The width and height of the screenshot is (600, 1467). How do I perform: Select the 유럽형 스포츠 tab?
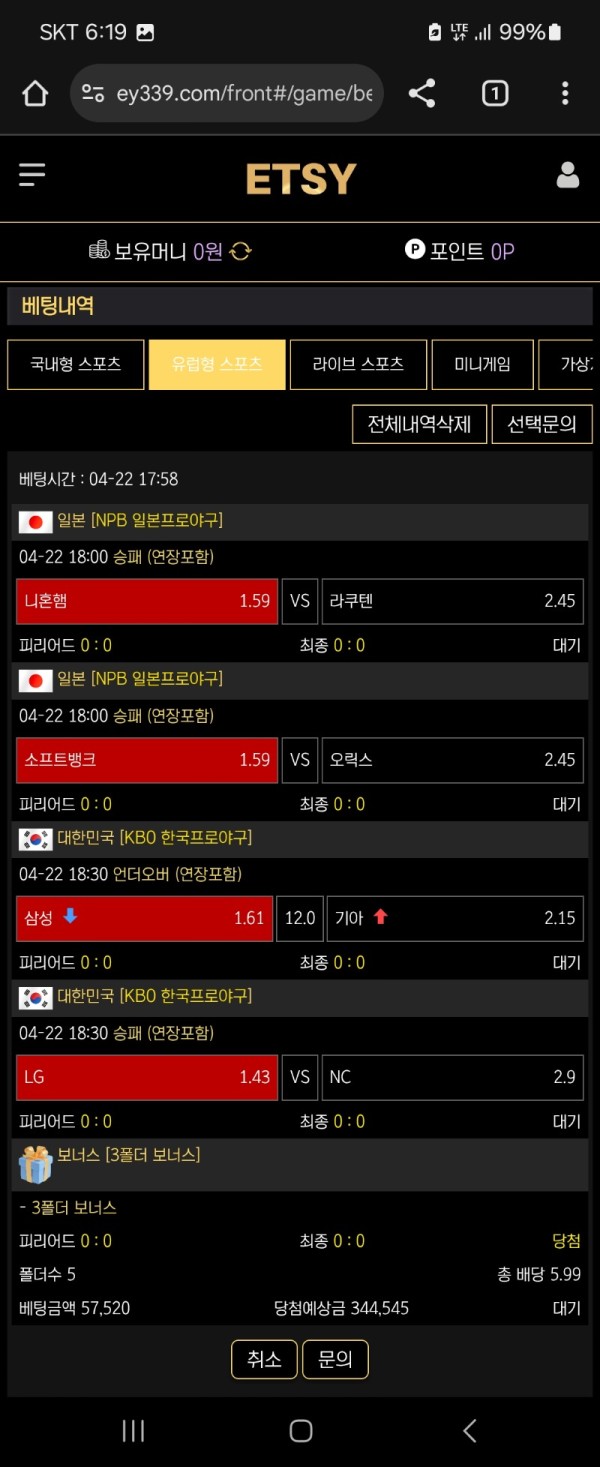[217, 364]
